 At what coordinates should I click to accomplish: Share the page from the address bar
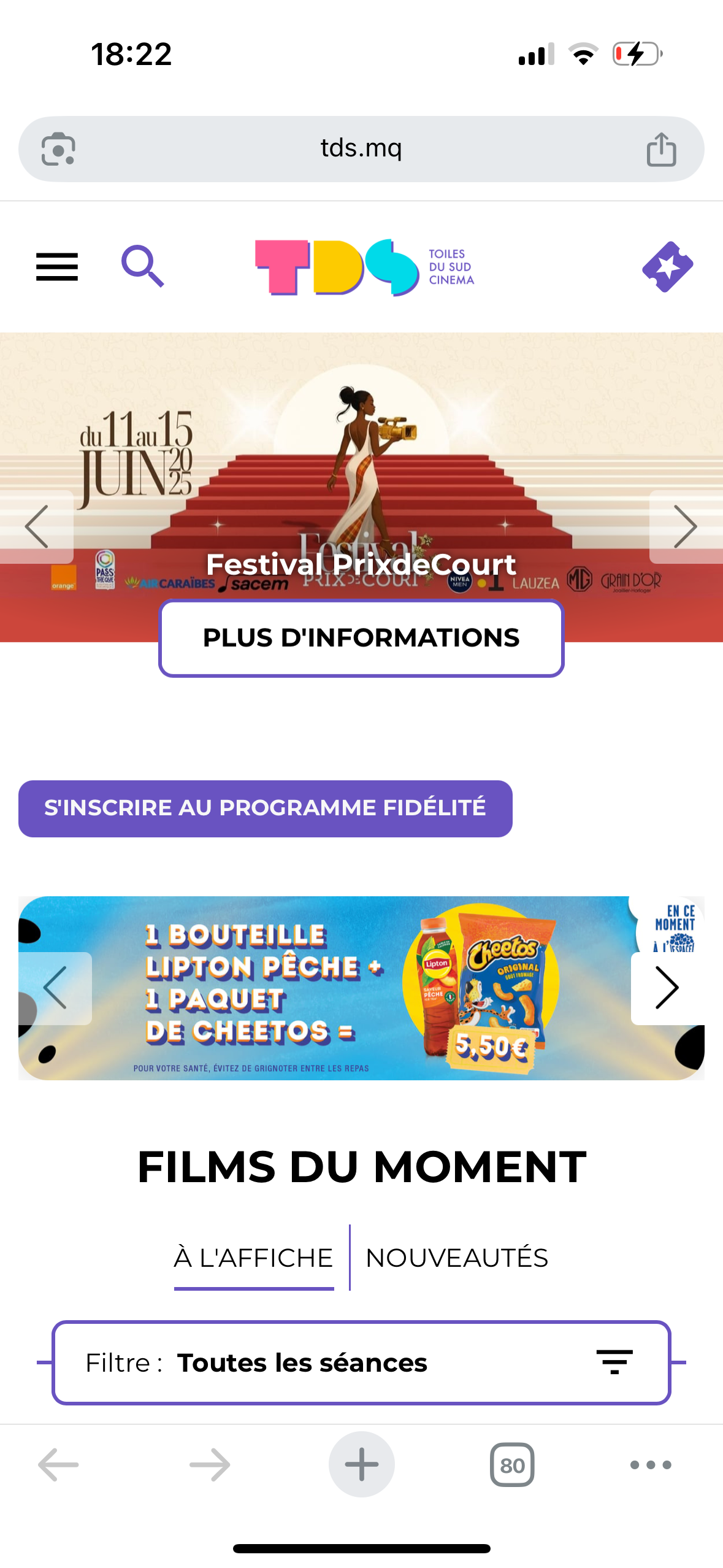661,149
